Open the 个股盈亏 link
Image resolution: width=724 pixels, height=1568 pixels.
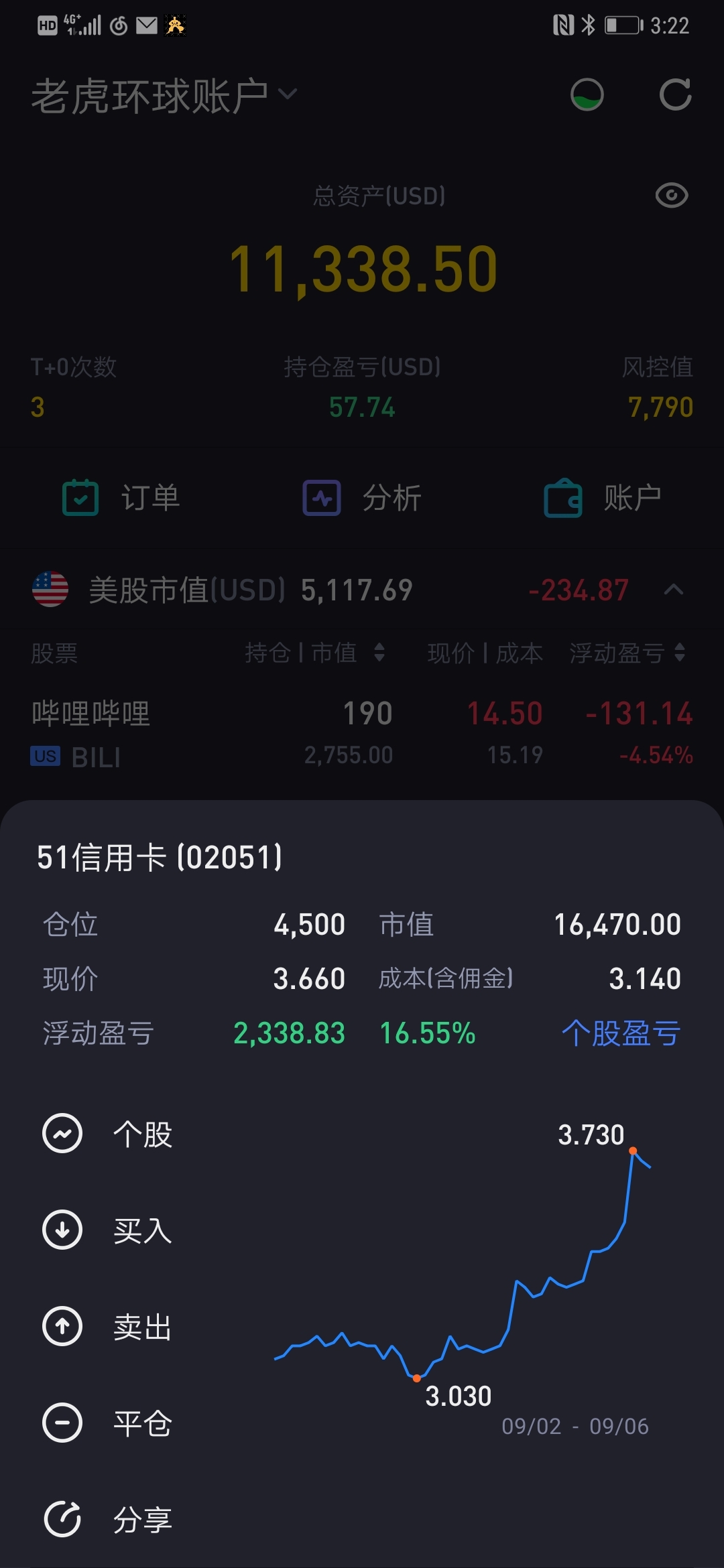(x=621, y=1033)
